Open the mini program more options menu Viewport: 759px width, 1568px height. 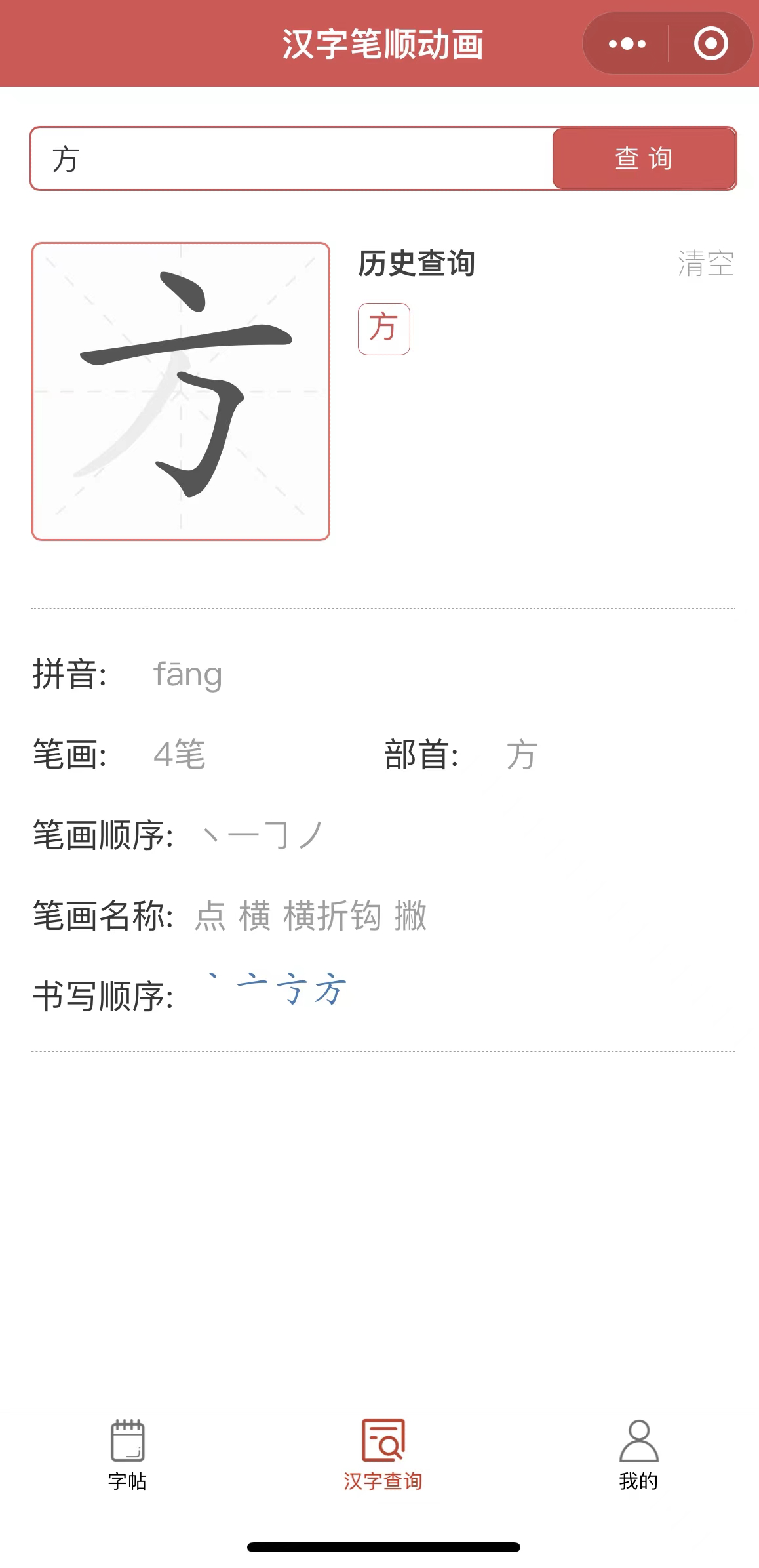pos(627,44)
